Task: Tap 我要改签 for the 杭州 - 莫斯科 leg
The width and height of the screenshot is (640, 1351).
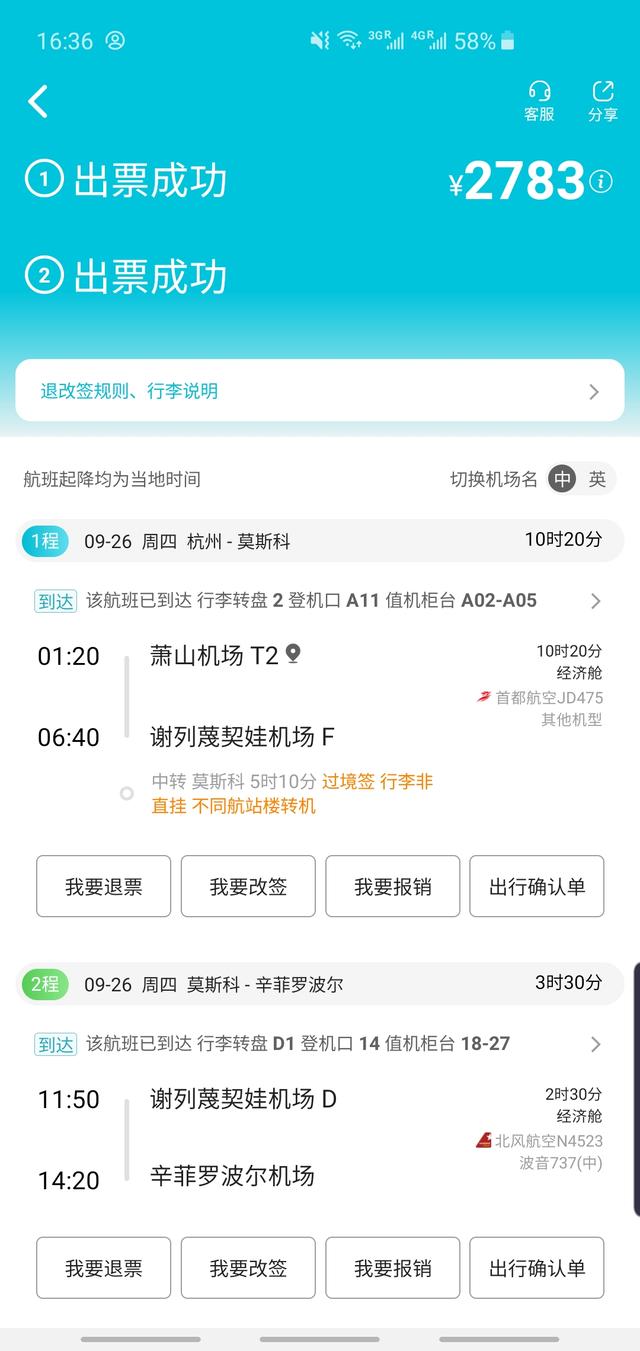Action: [248, 886]
